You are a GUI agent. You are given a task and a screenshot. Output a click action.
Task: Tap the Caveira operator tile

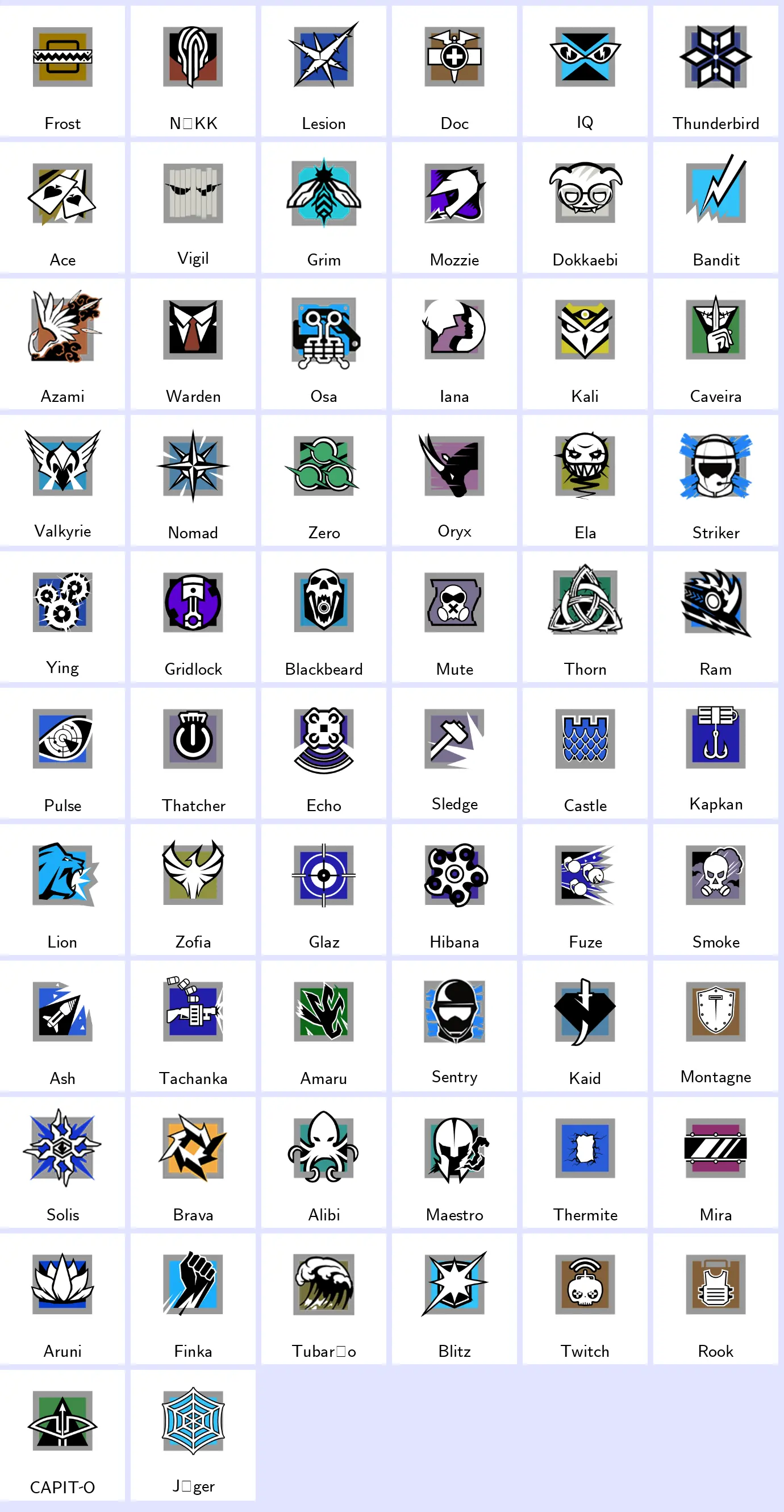(x=715, y=344)
